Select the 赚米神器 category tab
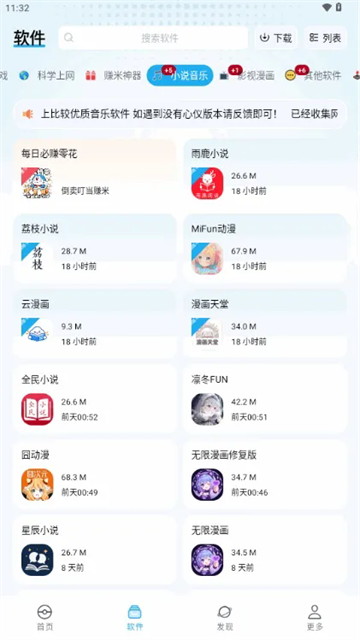Image resolution: width=360 pixels, height=640 pixels. click(113, 76)
